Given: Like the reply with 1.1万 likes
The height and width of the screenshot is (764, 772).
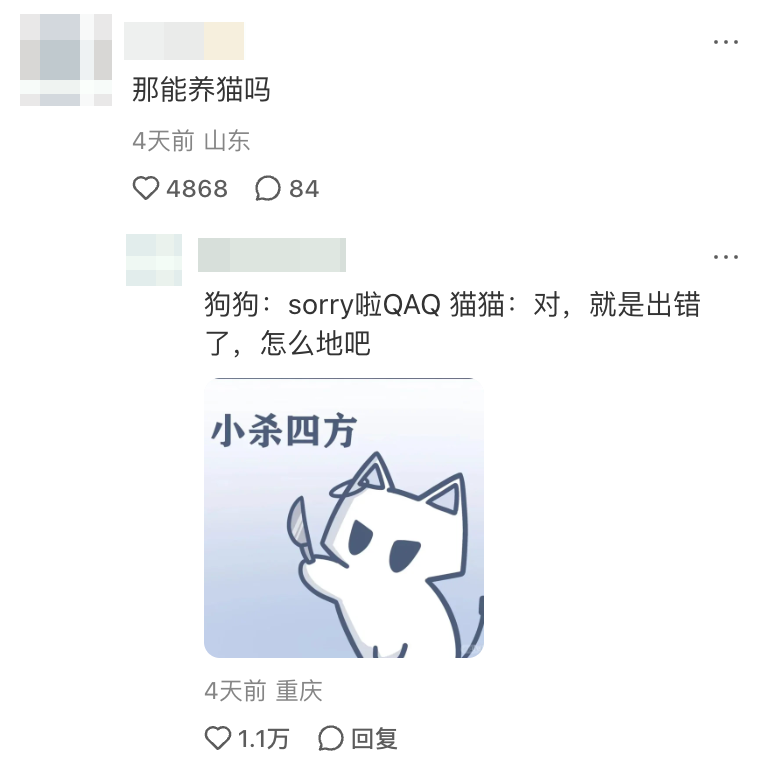Looking at the screenshot, I should tap(218, 738).
